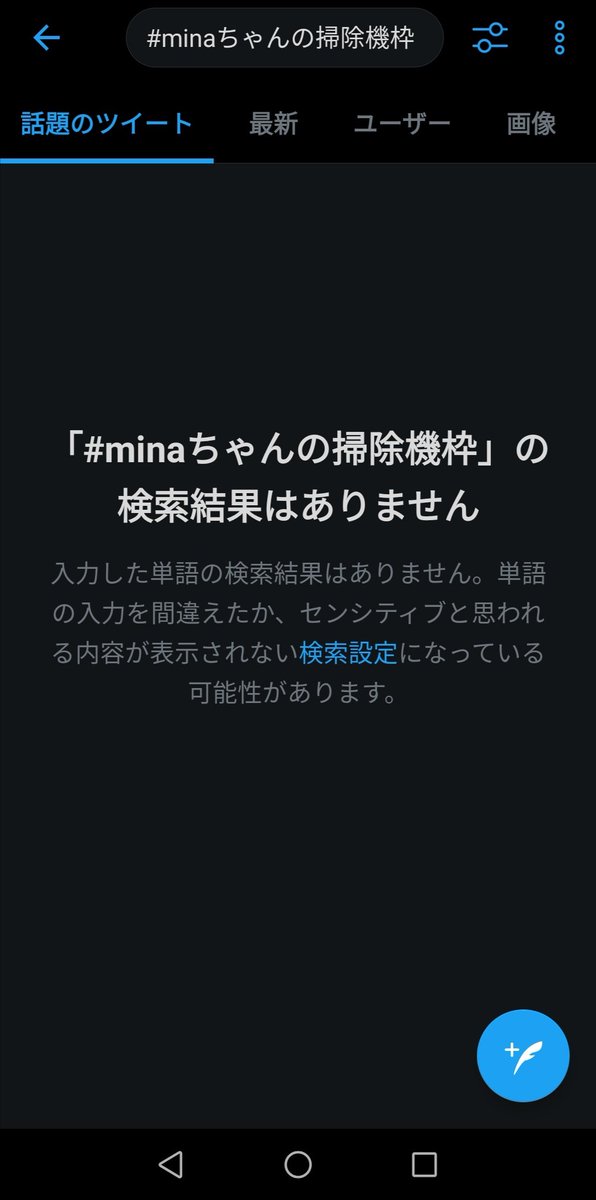
Task: Tap the search box with #minaちゃんの掃除機枠
Action: click(x=284, y=38)
